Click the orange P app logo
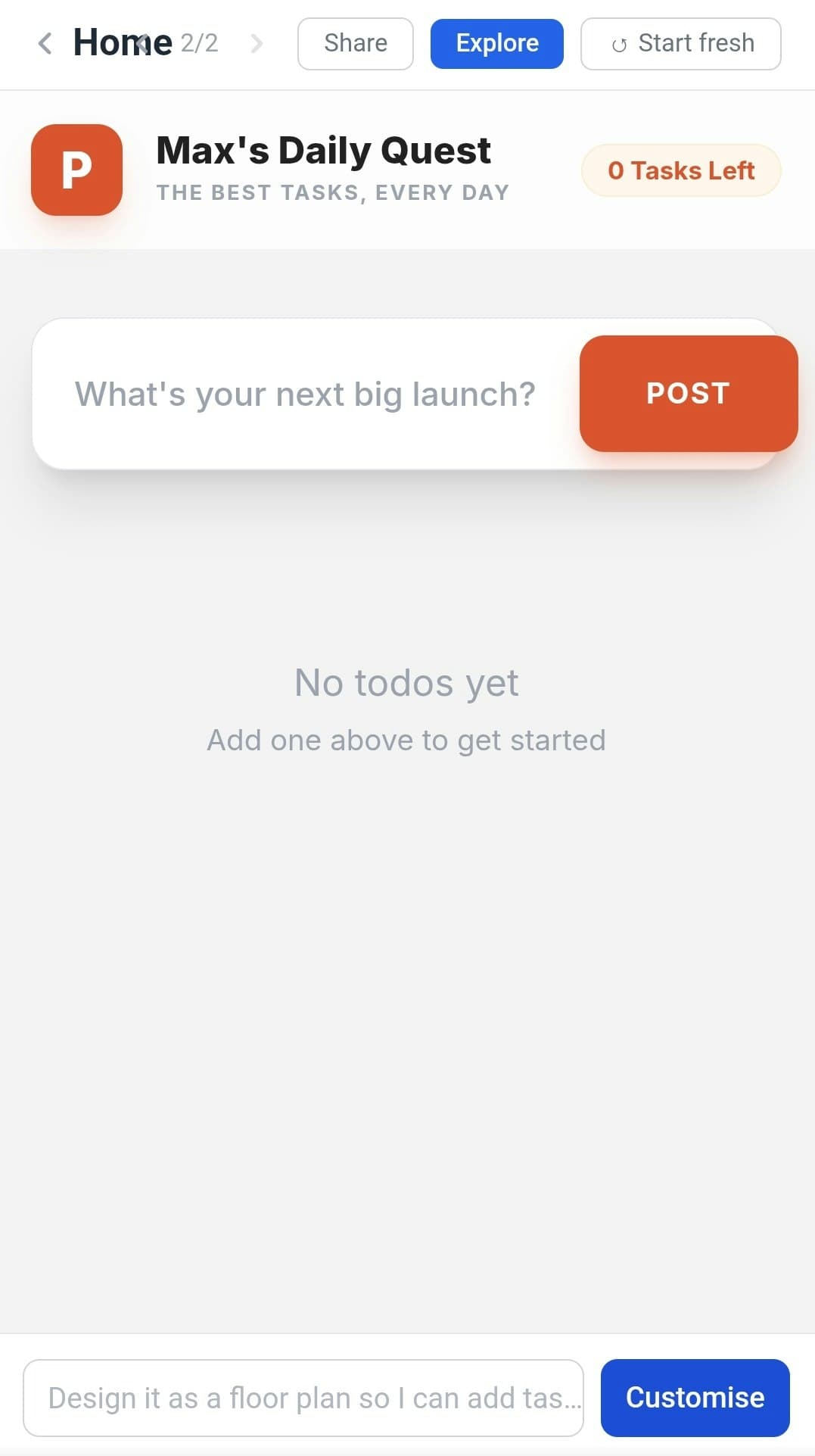Viewport: 815px width, 1456px height. click(76, 169)
